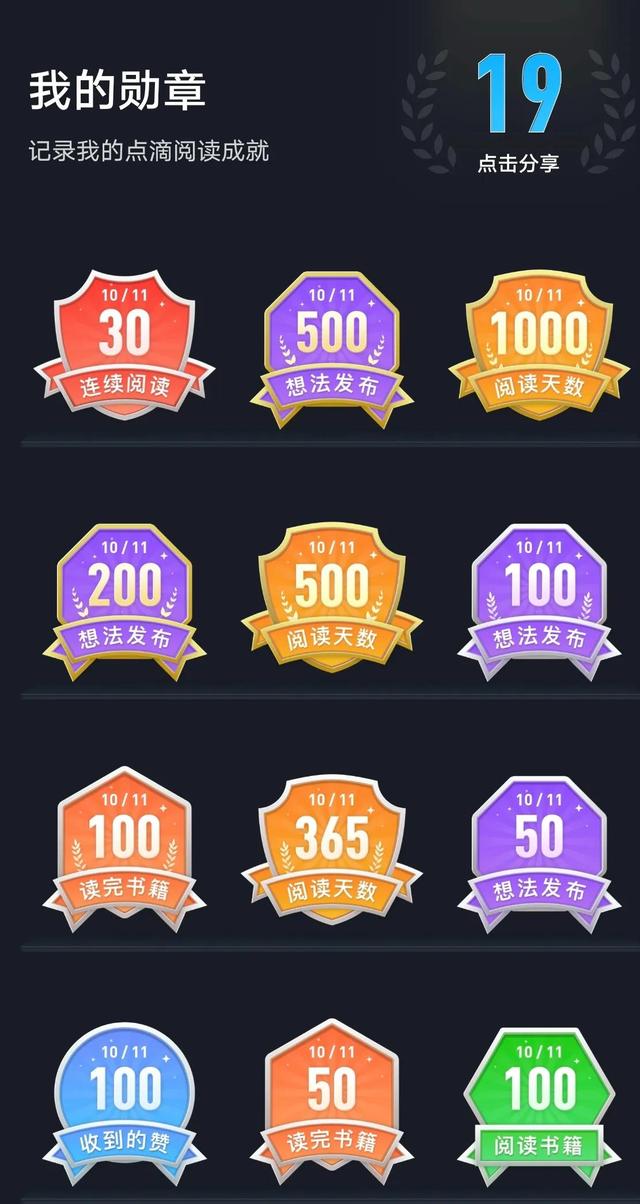Select the 365 阅读天数 badge
Viewport: 640px width, 1204px height.
(x=331, y=848)
